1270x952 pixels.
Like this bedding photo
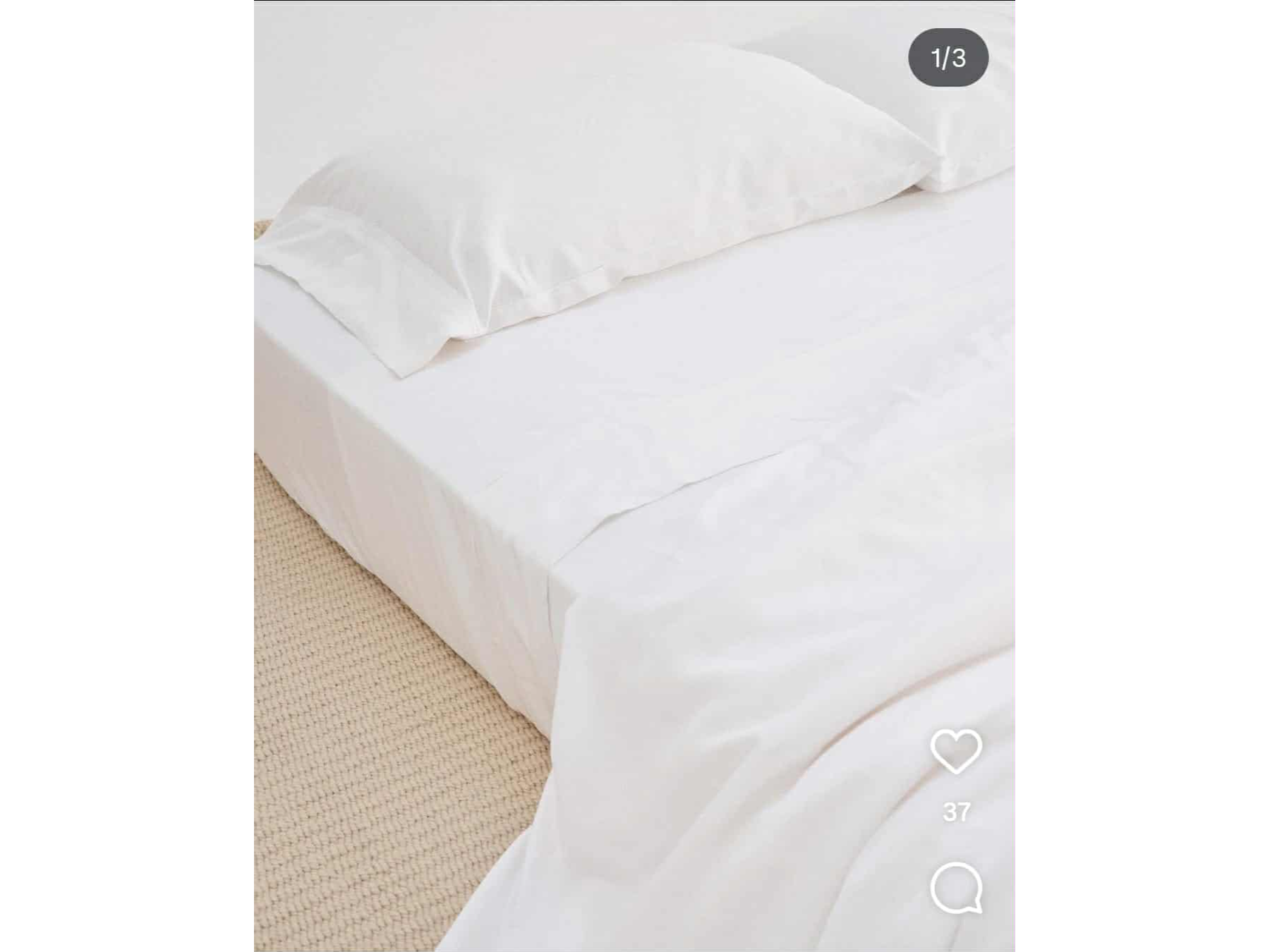956,751
